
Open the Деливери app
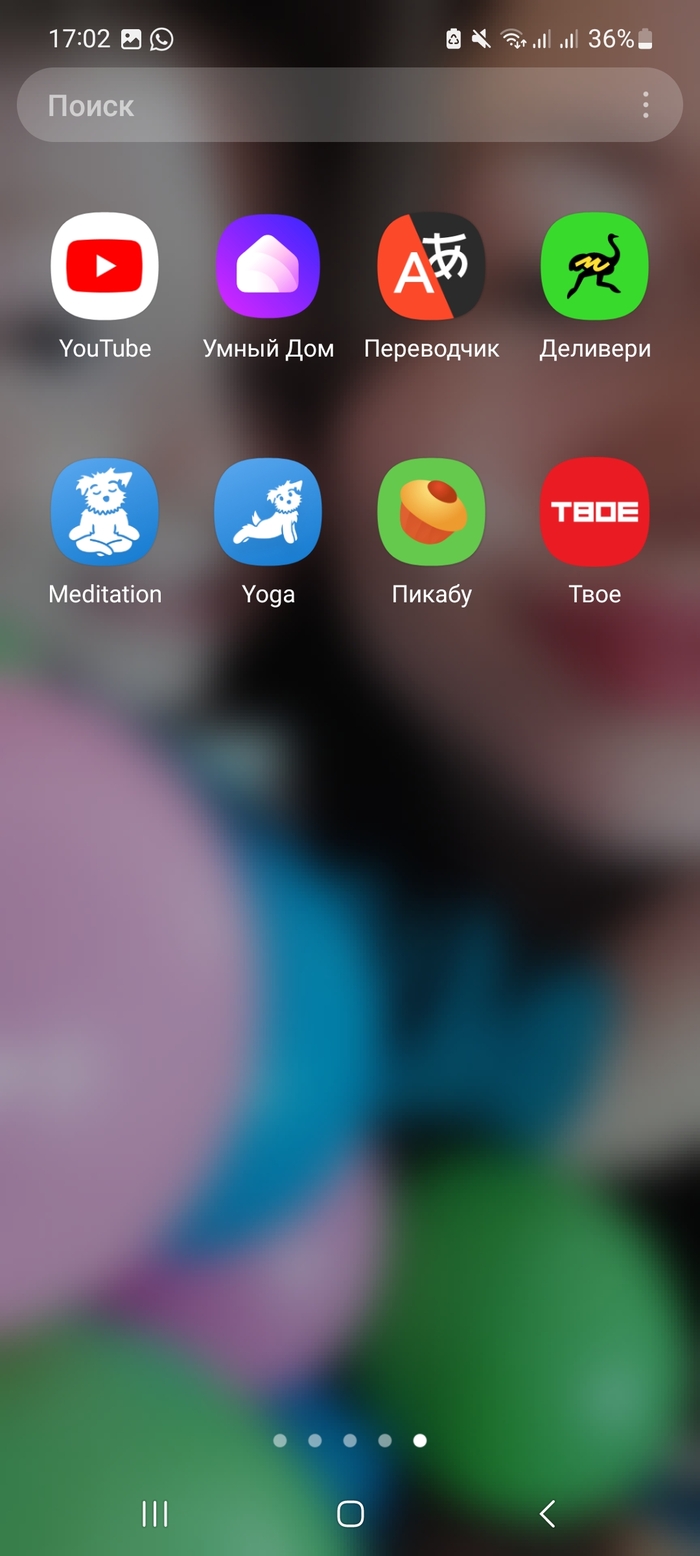(595, 266)
